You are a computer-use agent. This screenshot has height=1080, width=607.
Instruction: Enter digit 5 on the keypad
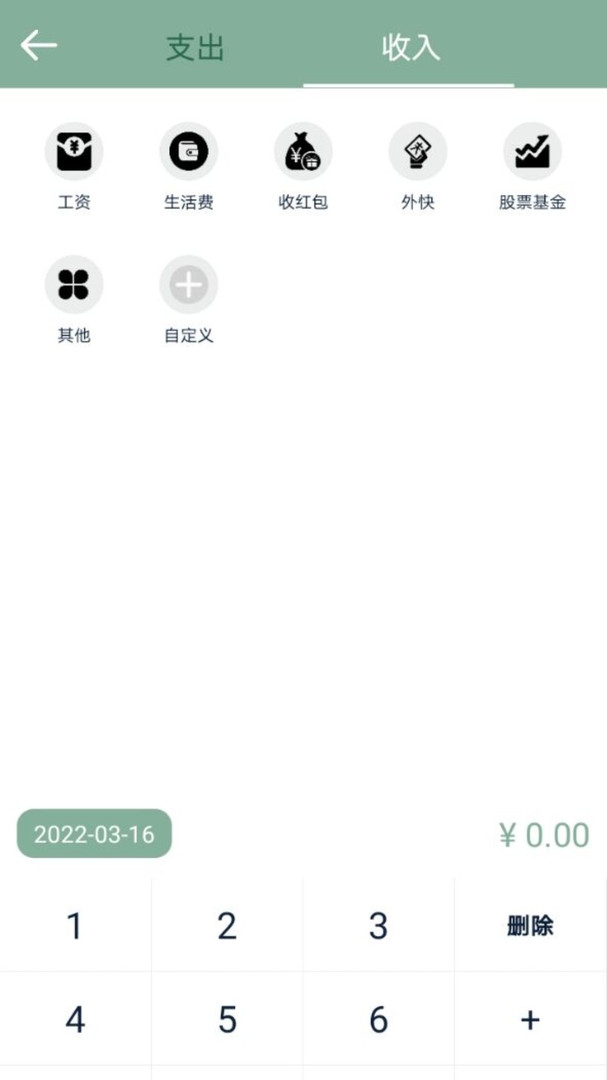[x=227, y=1019]
